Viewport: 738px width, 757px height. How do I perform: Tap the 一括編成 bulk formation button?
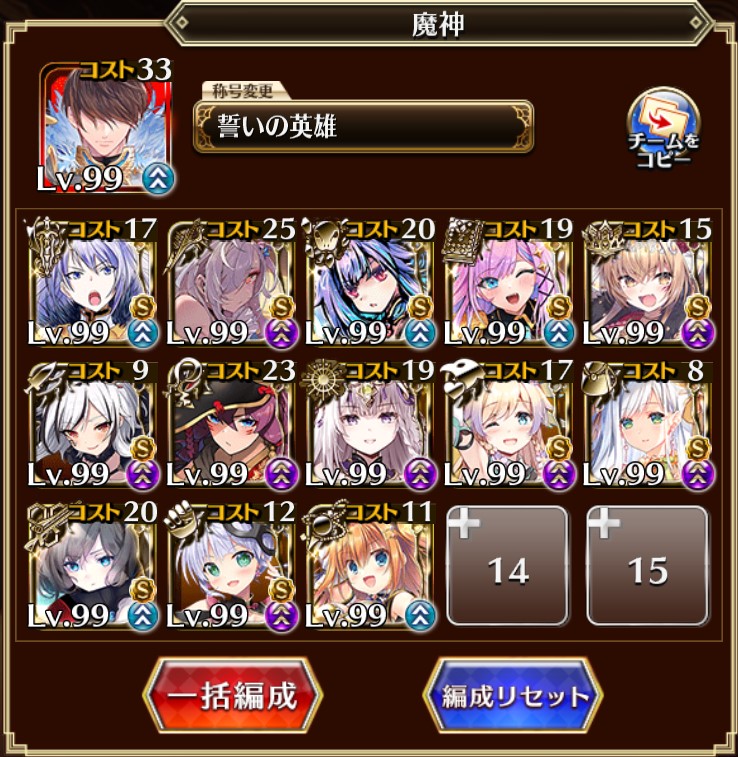(x=232, y=695)
